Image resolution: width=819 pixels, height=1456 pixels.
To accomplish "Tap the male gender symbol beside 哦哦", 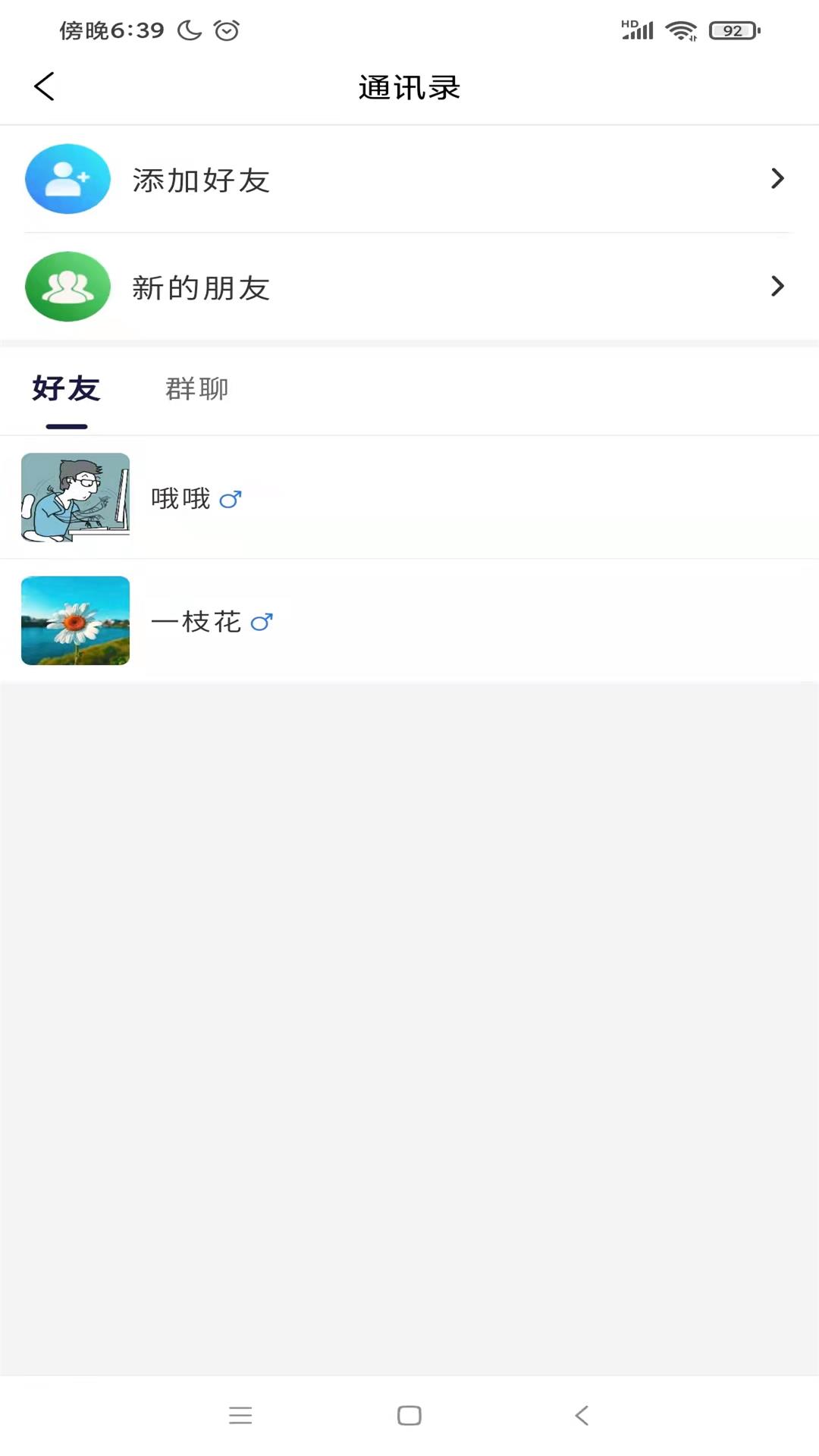I will coord(231,499).
